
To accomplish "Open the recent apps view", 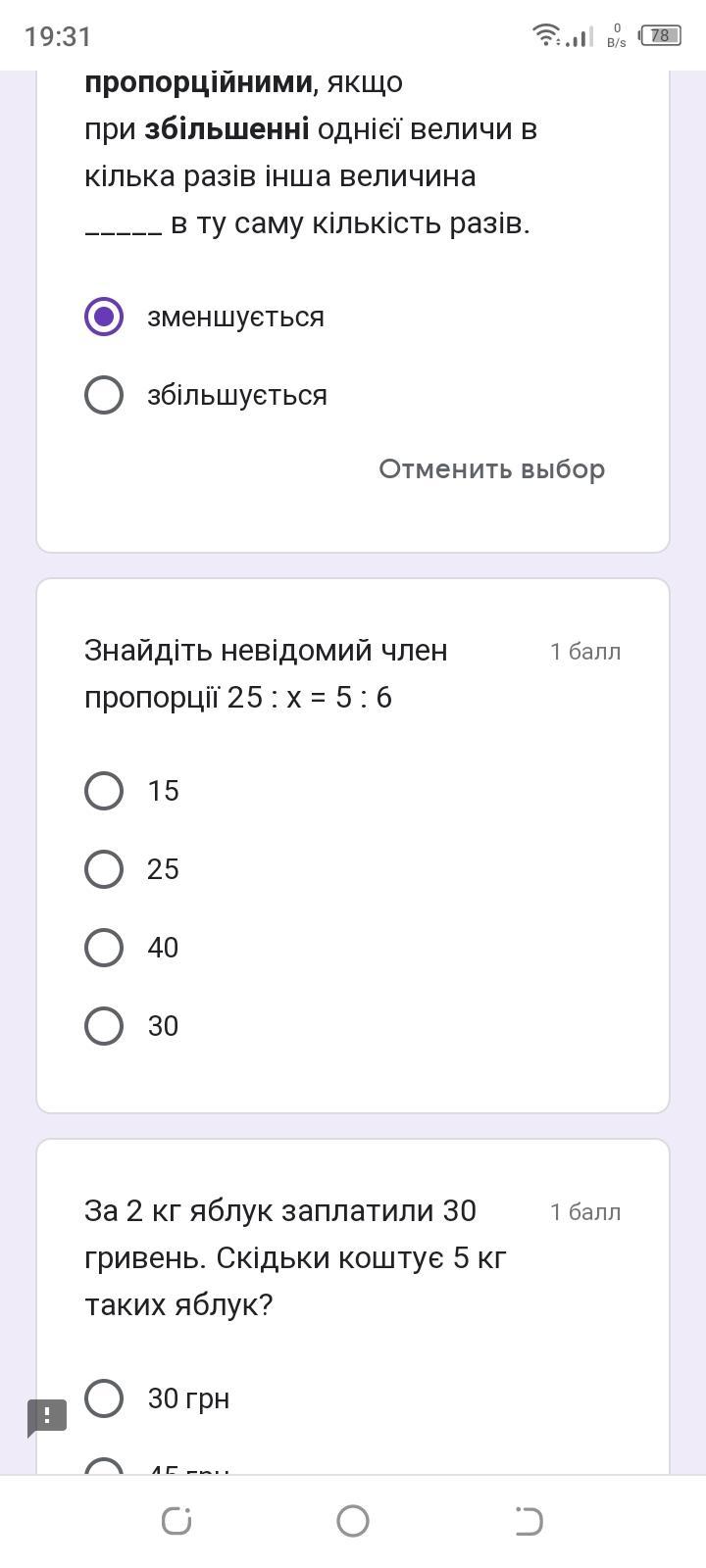I will (x=176, y=1521).
